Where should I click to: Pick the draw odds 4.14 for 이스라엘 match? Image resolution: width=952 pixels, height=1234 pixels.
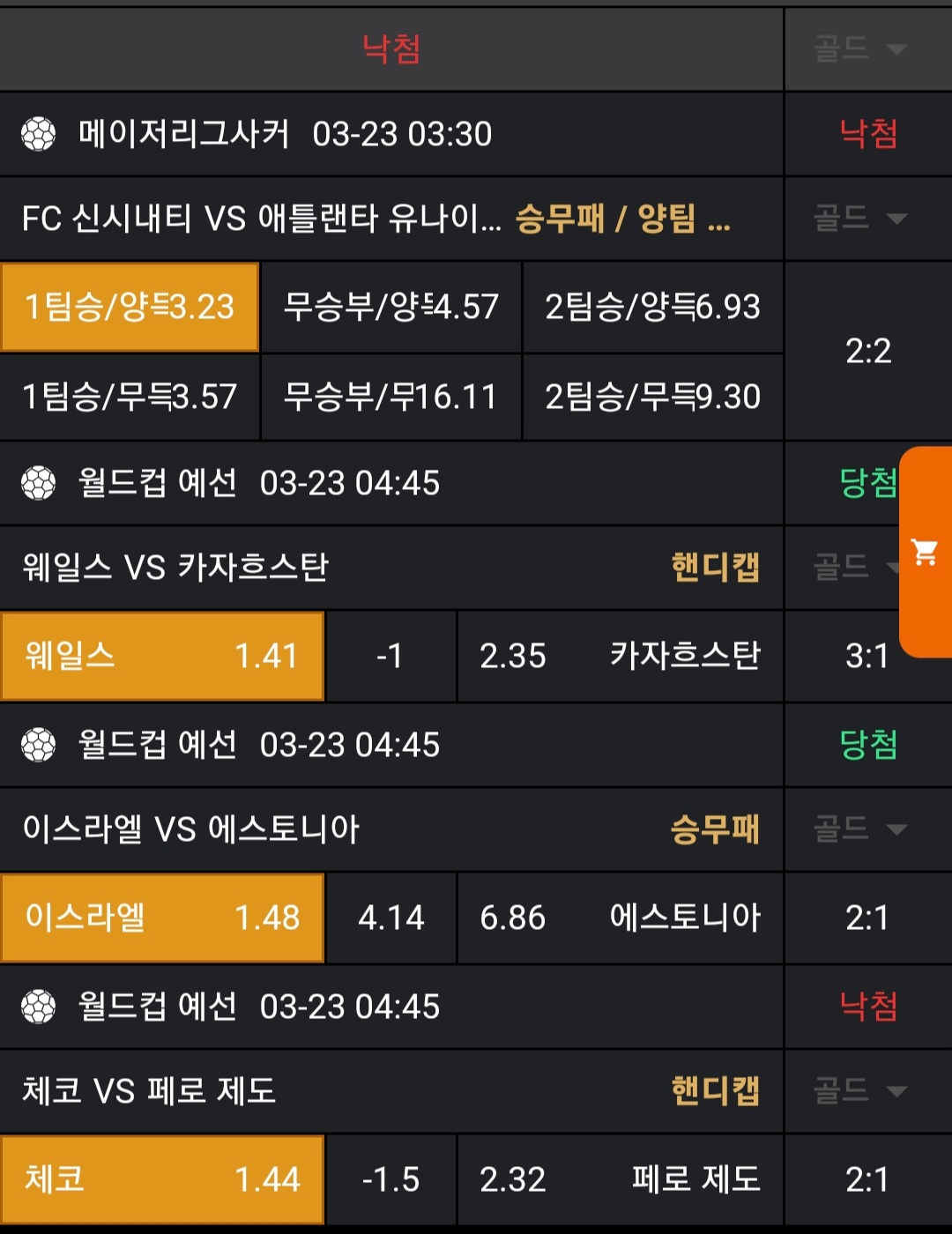[x=391, y=918]
